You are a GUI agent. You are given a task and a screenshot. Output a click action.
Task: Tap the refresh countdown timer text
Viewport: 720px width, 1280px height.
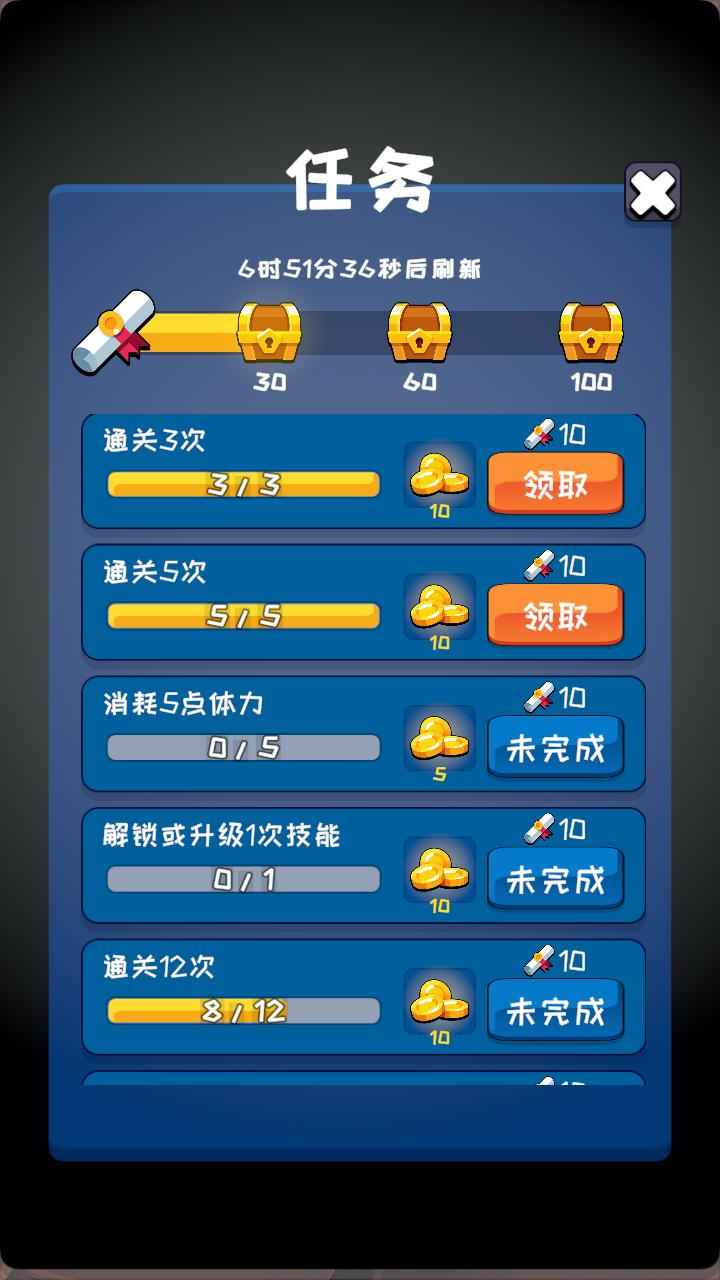pyautogui.click(x=360, y=268)
